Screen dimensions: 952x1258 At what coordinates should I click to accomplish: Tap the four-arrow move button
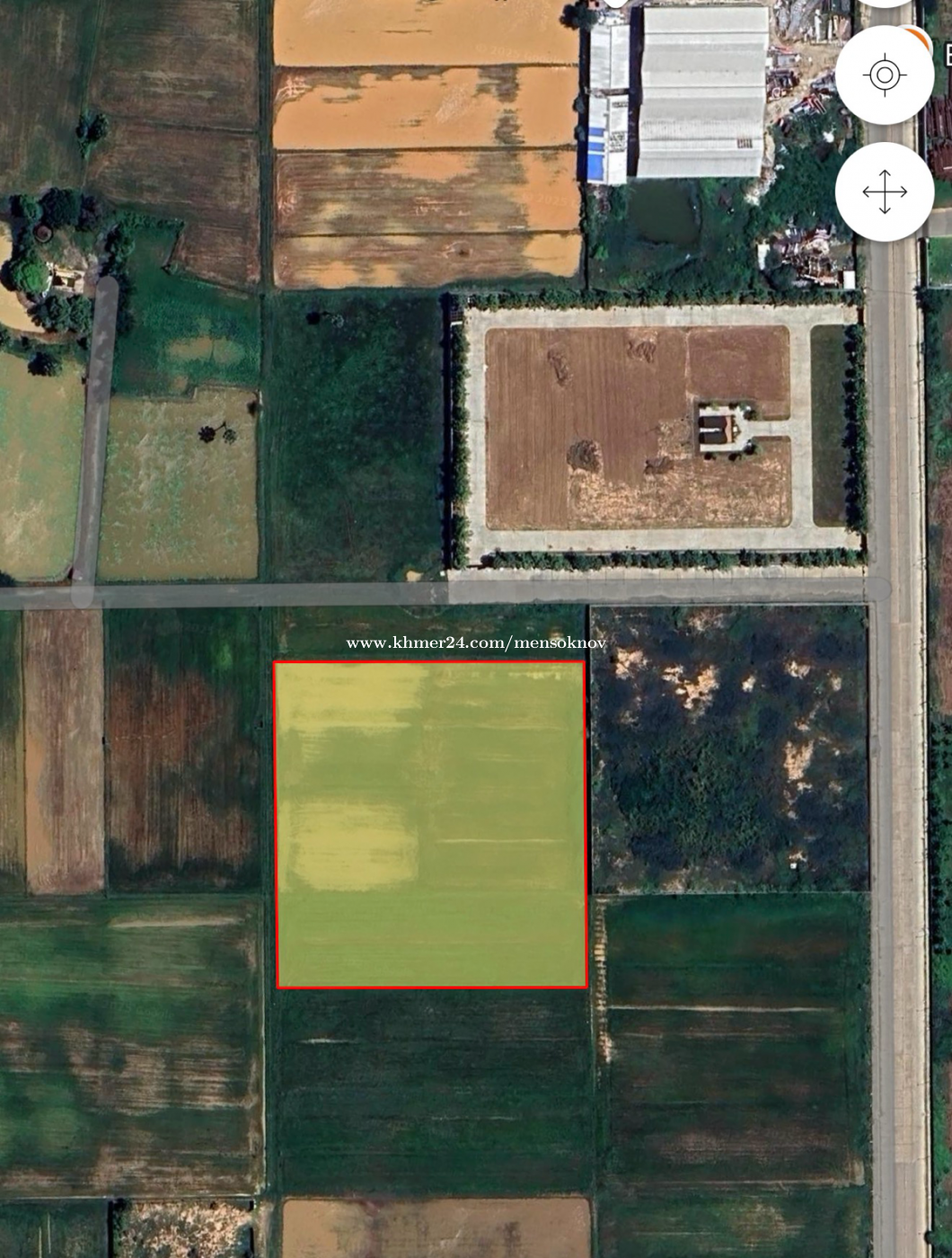(884, 191)
